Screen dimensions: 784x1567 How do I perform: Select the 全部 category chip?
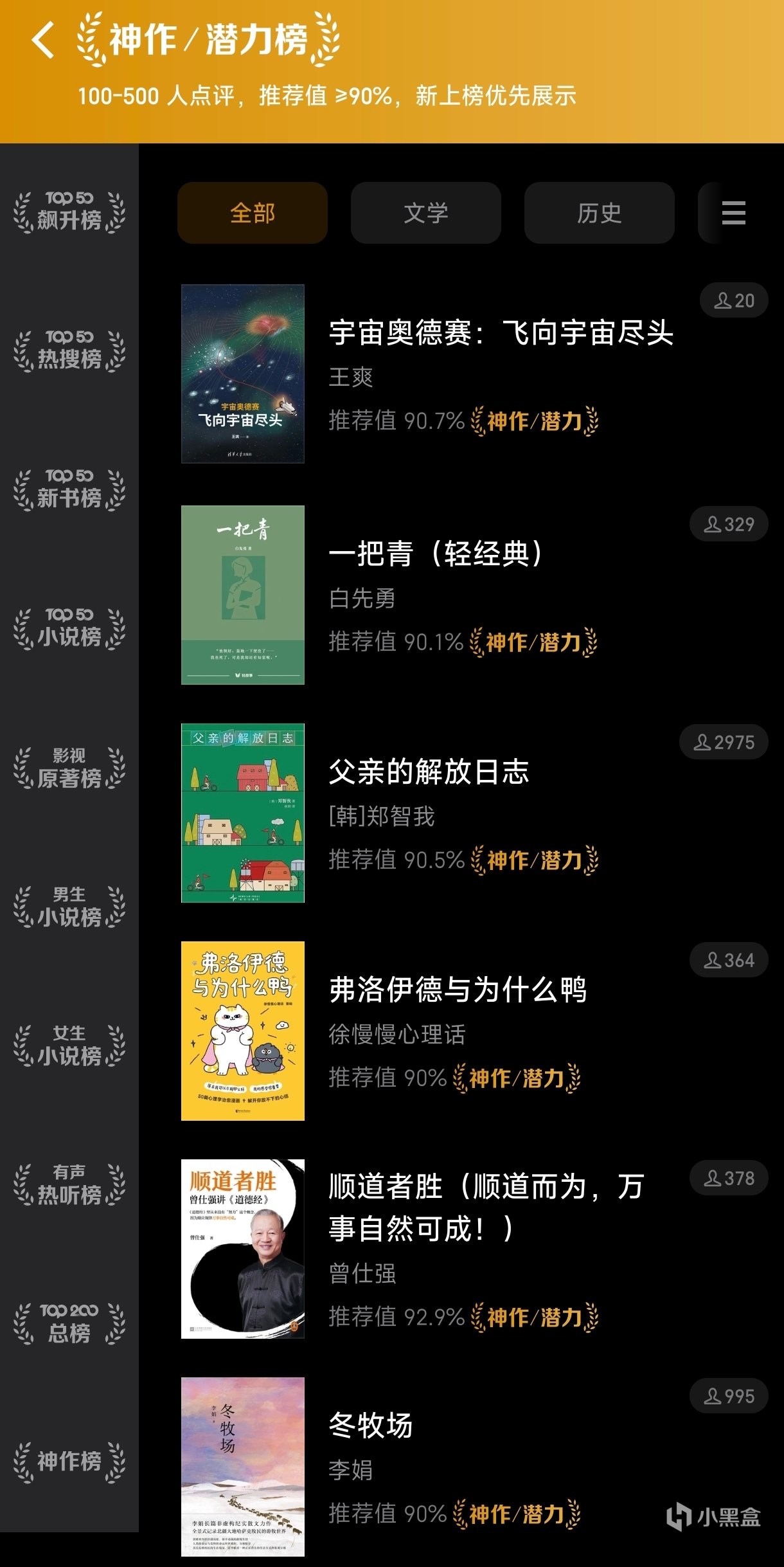(x=253, y=213)
